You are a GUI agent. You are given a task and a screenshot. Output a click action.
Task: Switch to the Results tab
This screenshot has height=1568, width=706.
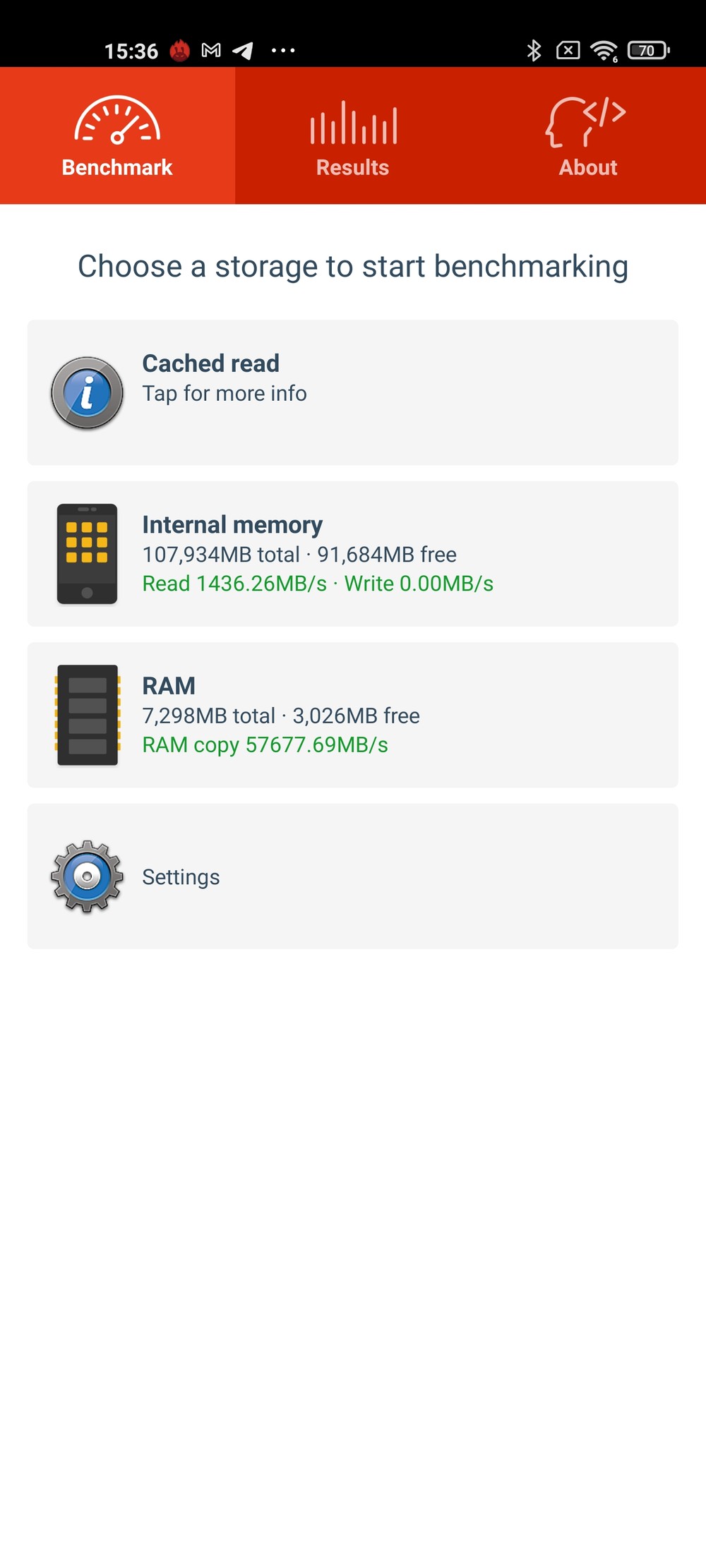click(353, 136)
